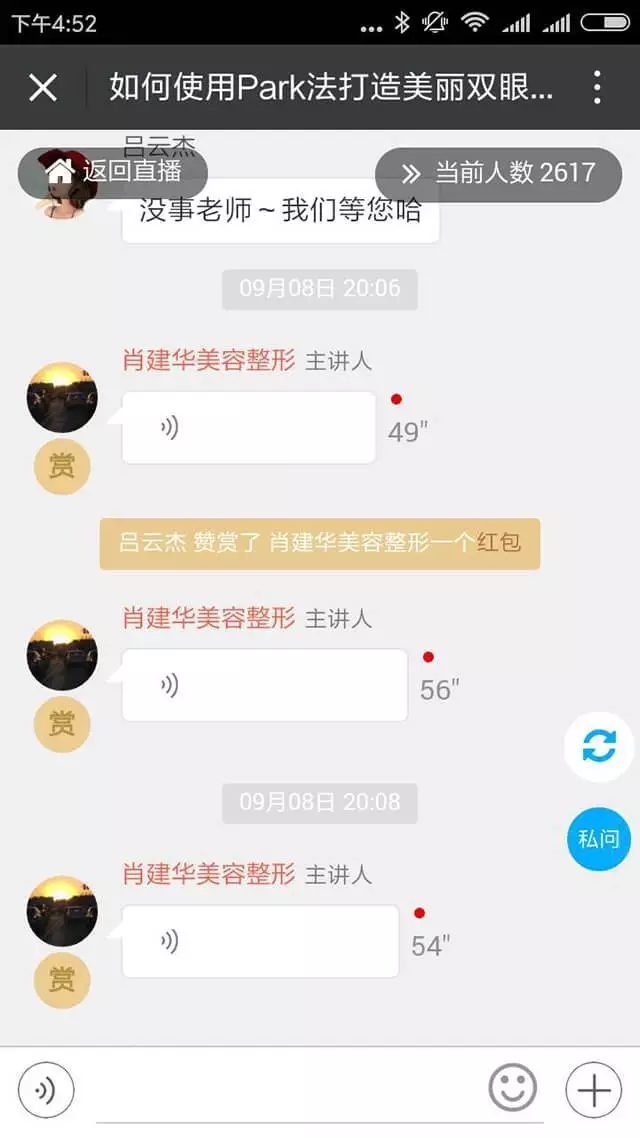Play the 56-second voice message
This screenshot has height=1138, width=640.
pyautogui.click(x=264, y=685)
